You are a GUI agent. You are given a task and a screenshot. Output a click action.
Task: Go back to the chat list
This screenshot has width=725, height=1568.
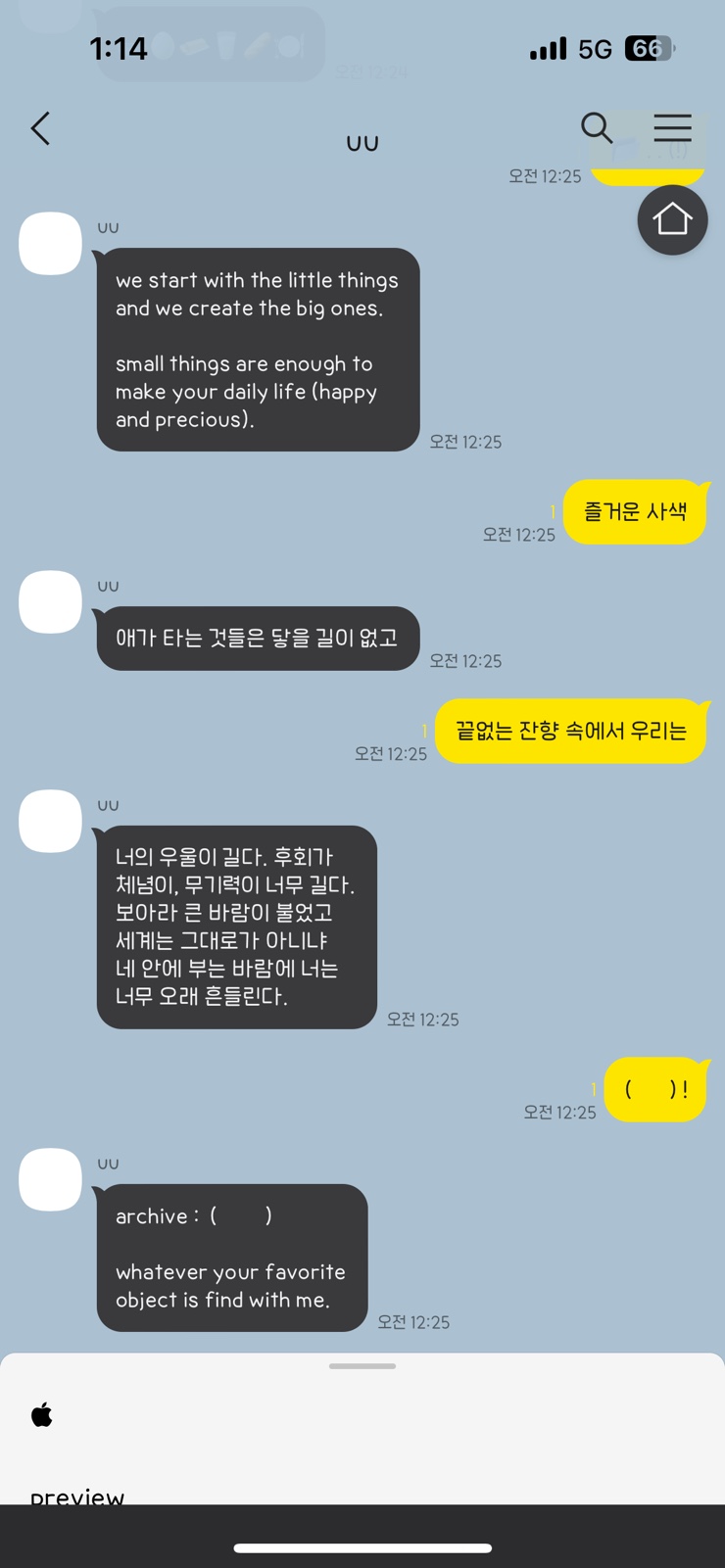tap(40, 128)
